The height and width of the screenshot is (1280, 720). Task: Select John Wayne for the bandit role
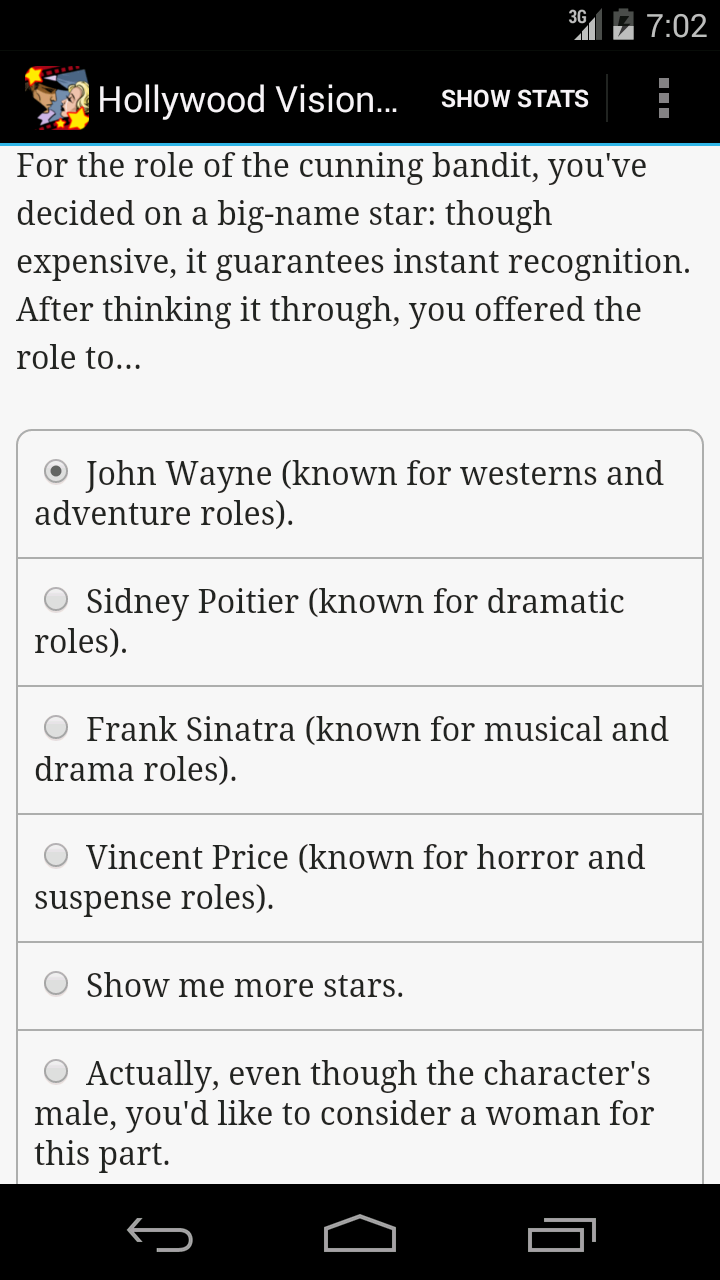(57, 472)
